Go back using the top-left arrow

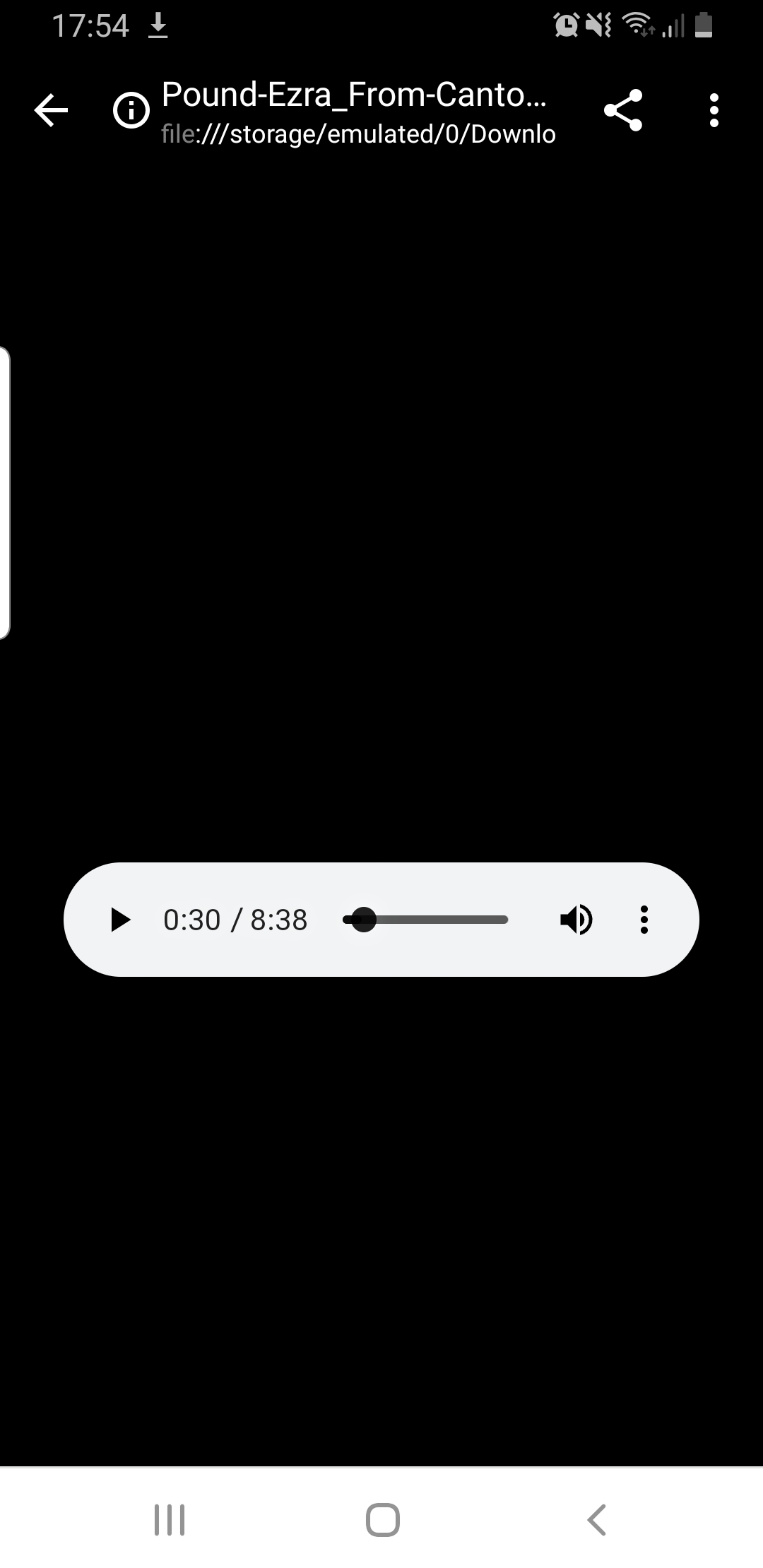(52, 110)
